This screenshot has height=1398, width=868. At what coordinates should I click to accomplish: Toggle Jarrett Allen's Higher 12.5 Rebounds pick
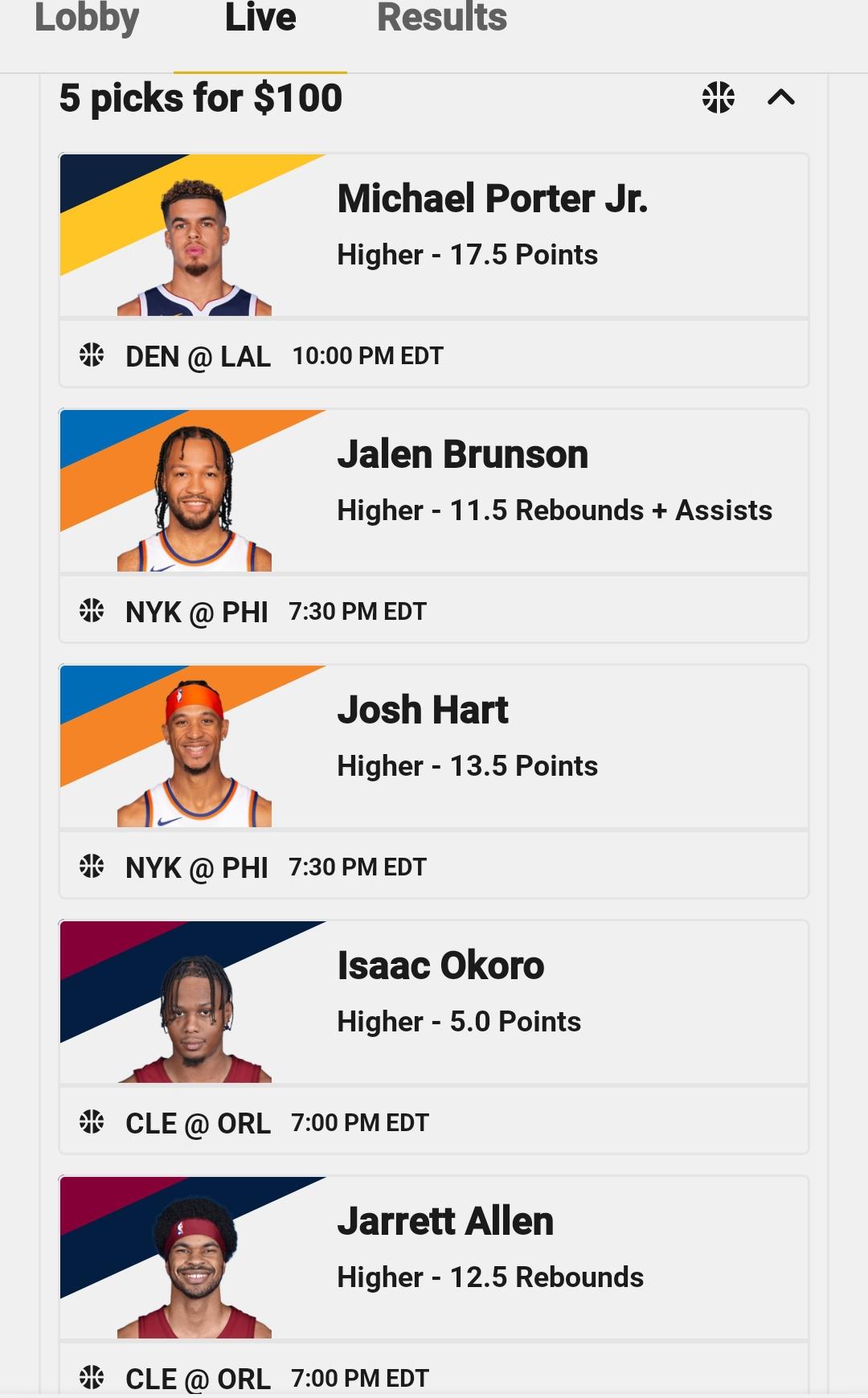click(x=490, y=1276)
